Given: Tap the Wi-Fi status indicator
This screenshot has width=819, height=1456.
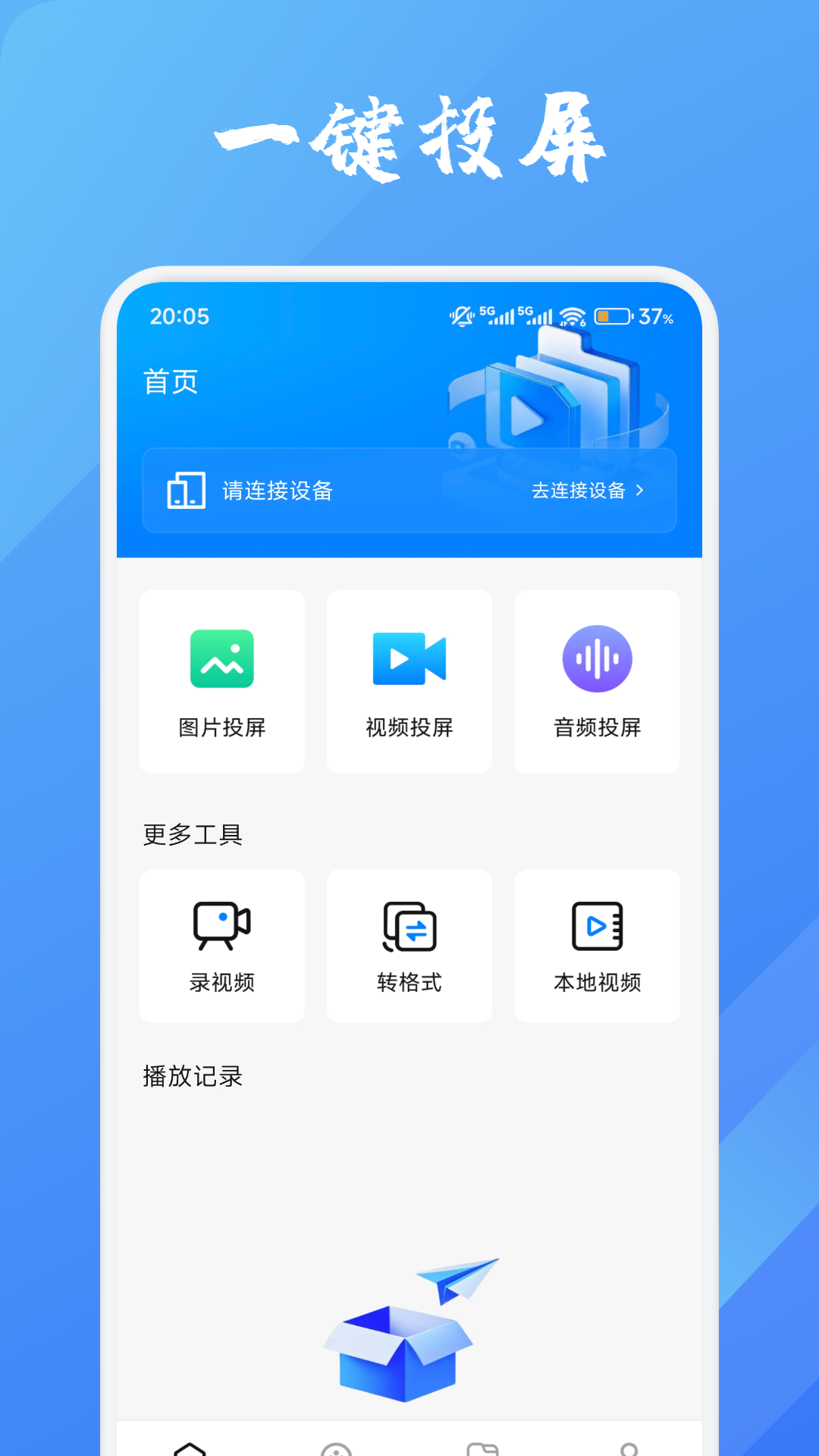Looking at the screenshot, I should tap(570, 315).
